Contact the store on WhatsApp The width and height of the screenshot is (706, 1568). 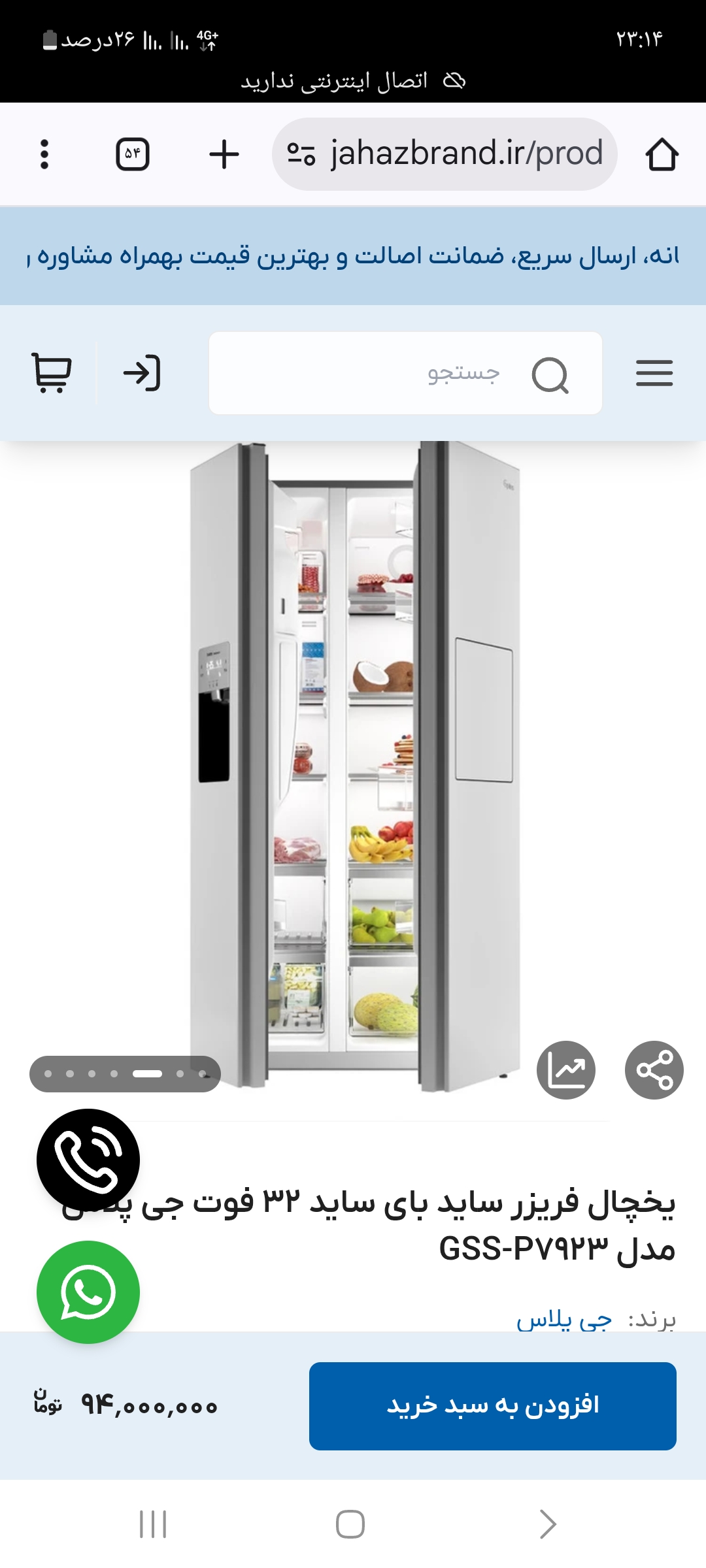tap(88, 1292)
